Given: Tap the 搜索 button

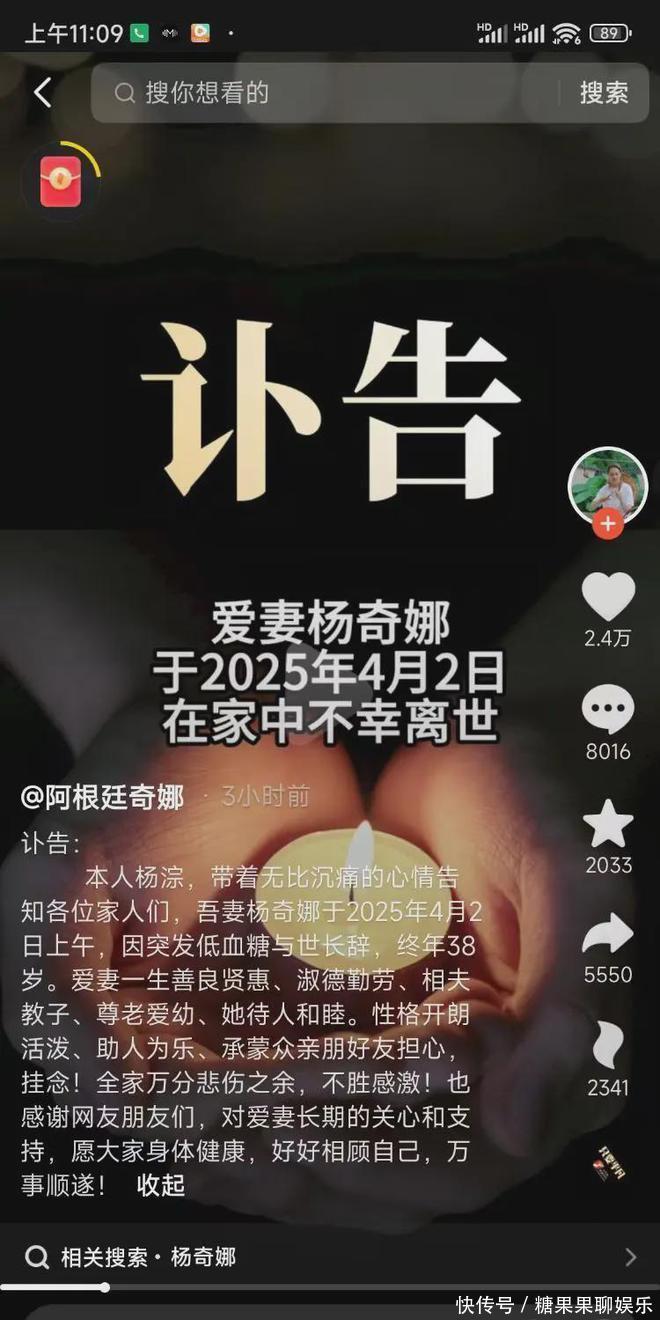Looking at the screenshot, I should (604, 93).
